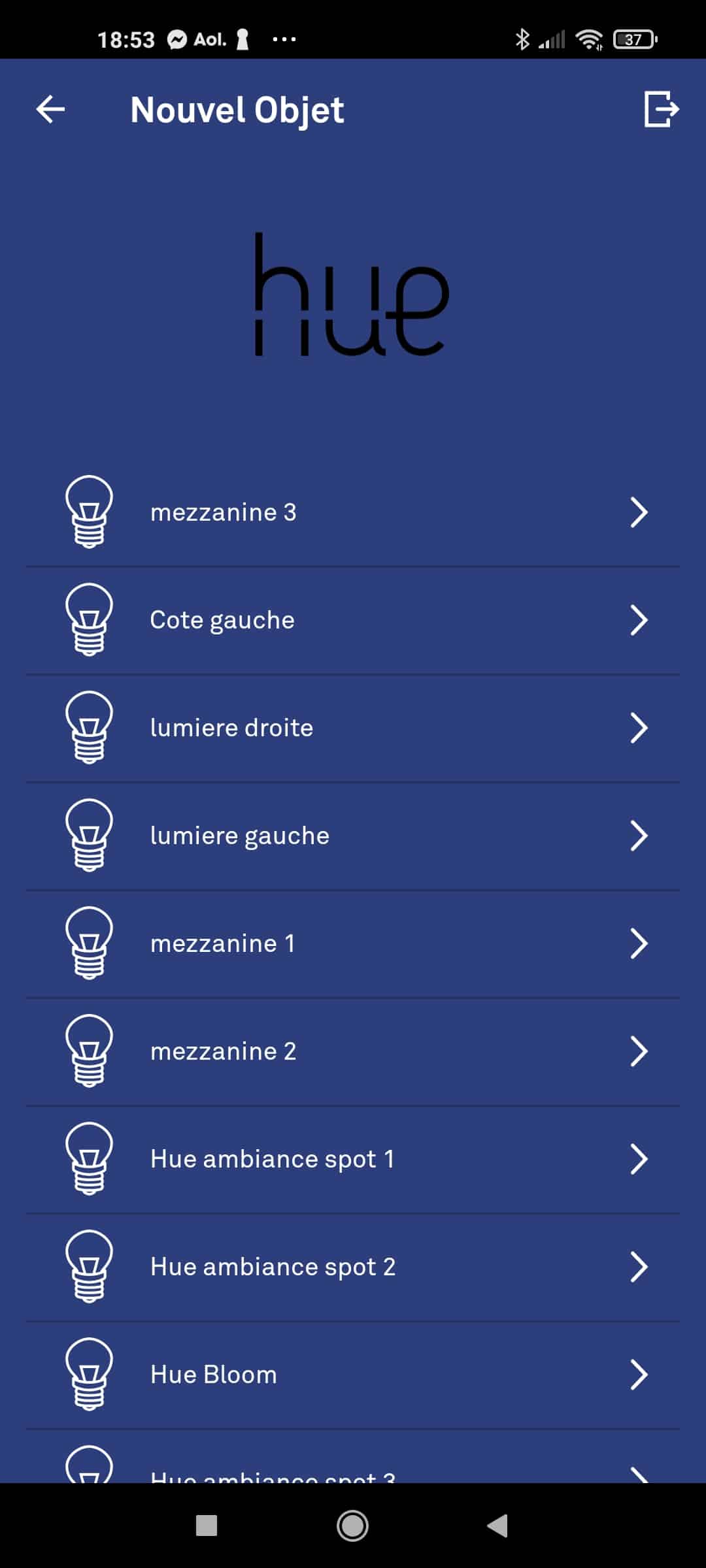Choose lumiere droite
The width and height of the screenshot is (706, 1568).
click(353, 728)
